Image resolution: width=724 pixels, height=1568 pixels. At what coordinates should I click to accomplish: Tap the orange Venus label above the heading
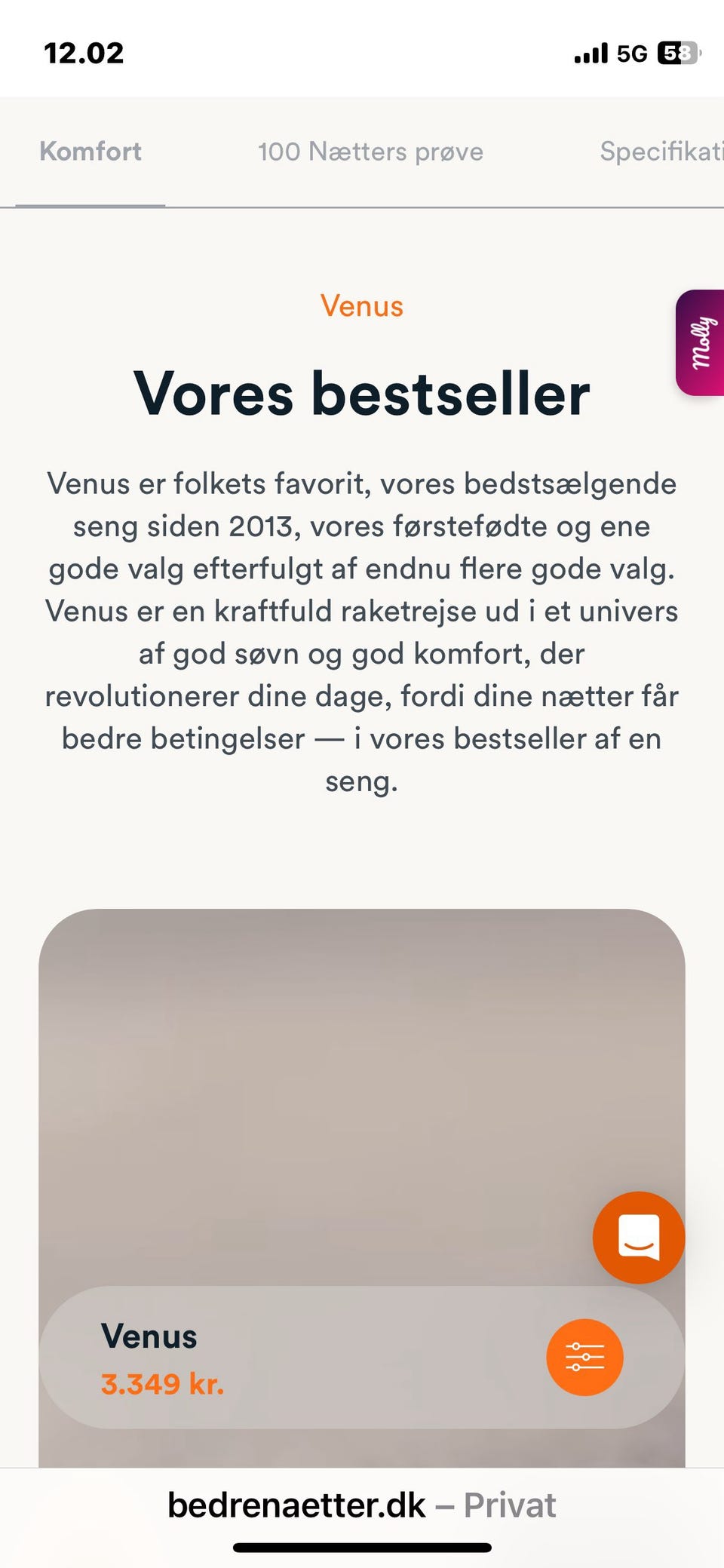pos(361,306)
